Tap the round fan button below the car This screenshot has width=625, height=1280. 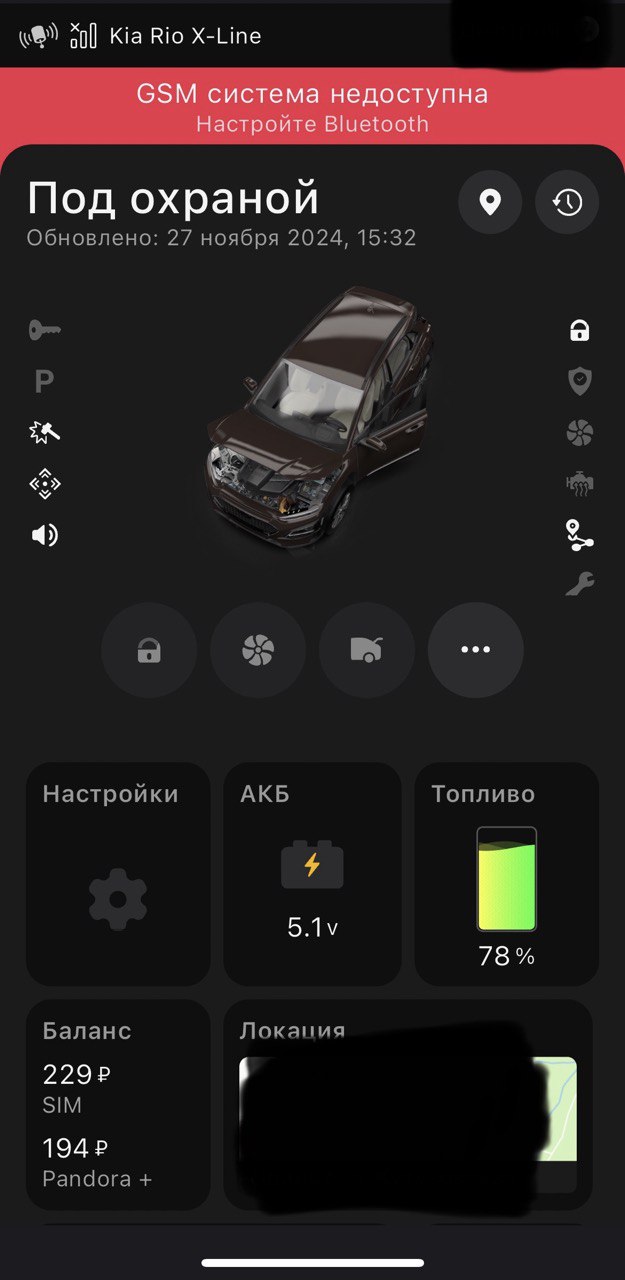(x=258, y=650)
